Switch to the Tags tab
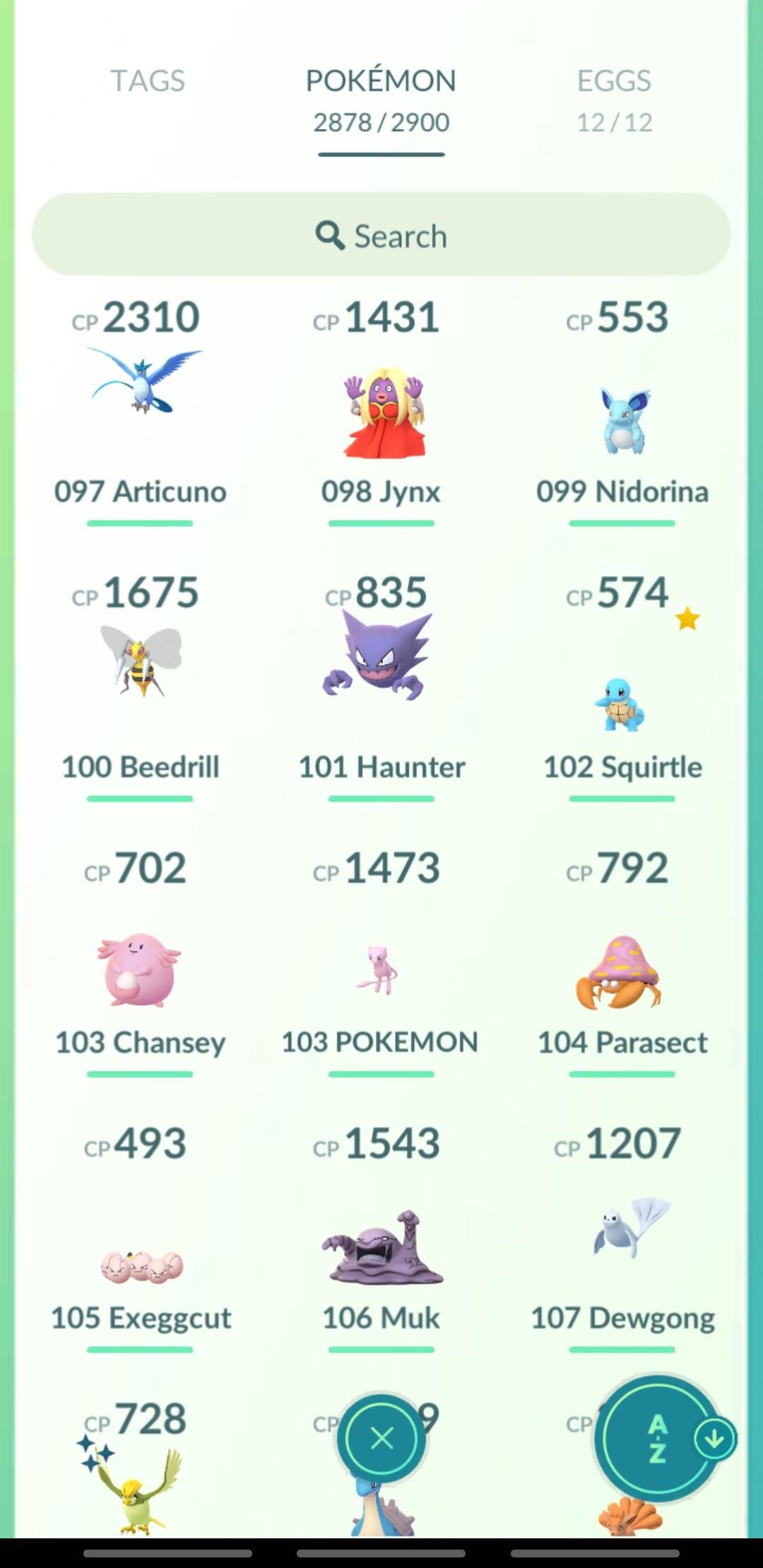763x1568 pixels. 148,81
